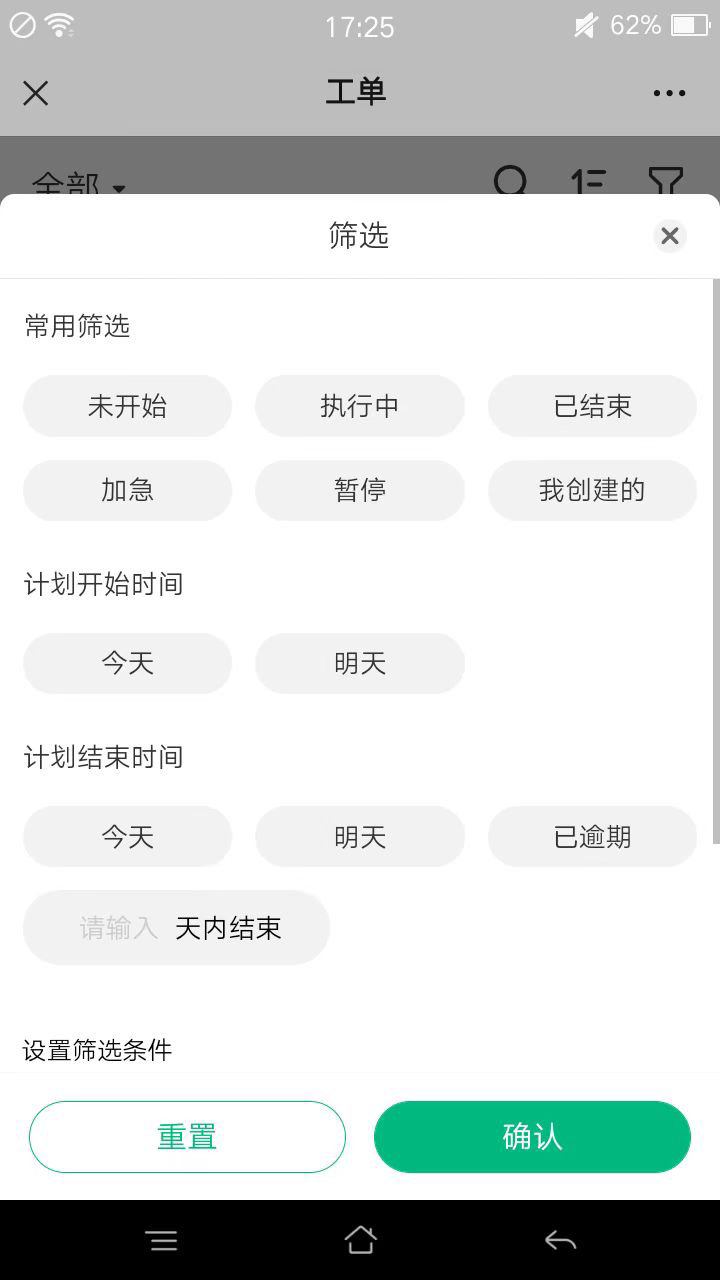This screenshot has width=720, height=1280.
Task: Go to the system home screen
Action: pyautogui.click(x=360, y=1240)
